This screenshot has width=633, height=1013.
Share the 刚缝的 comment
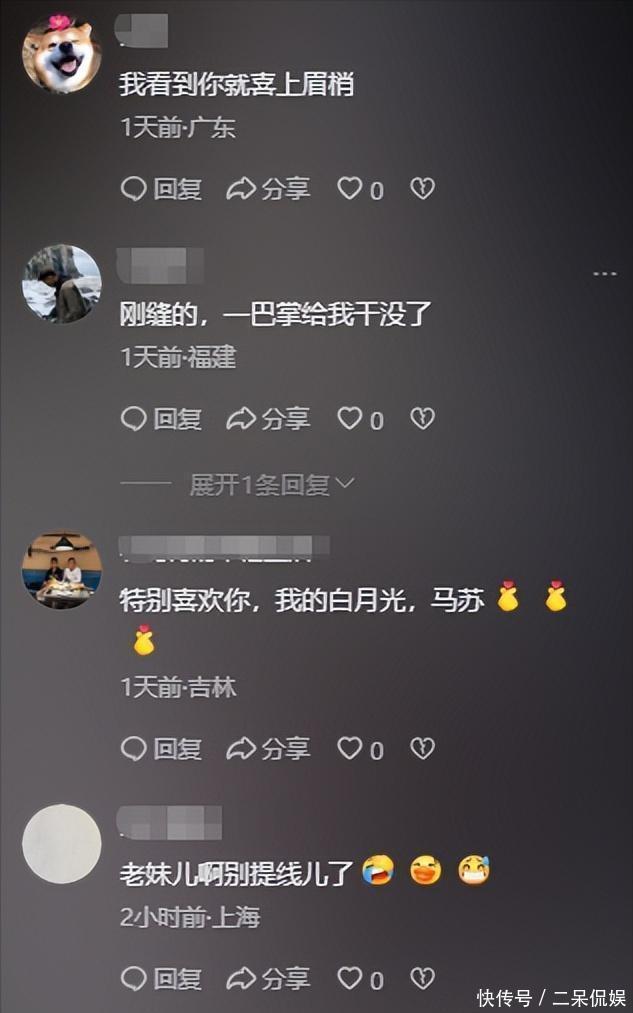pyautogui.click(x=268, y=419)
